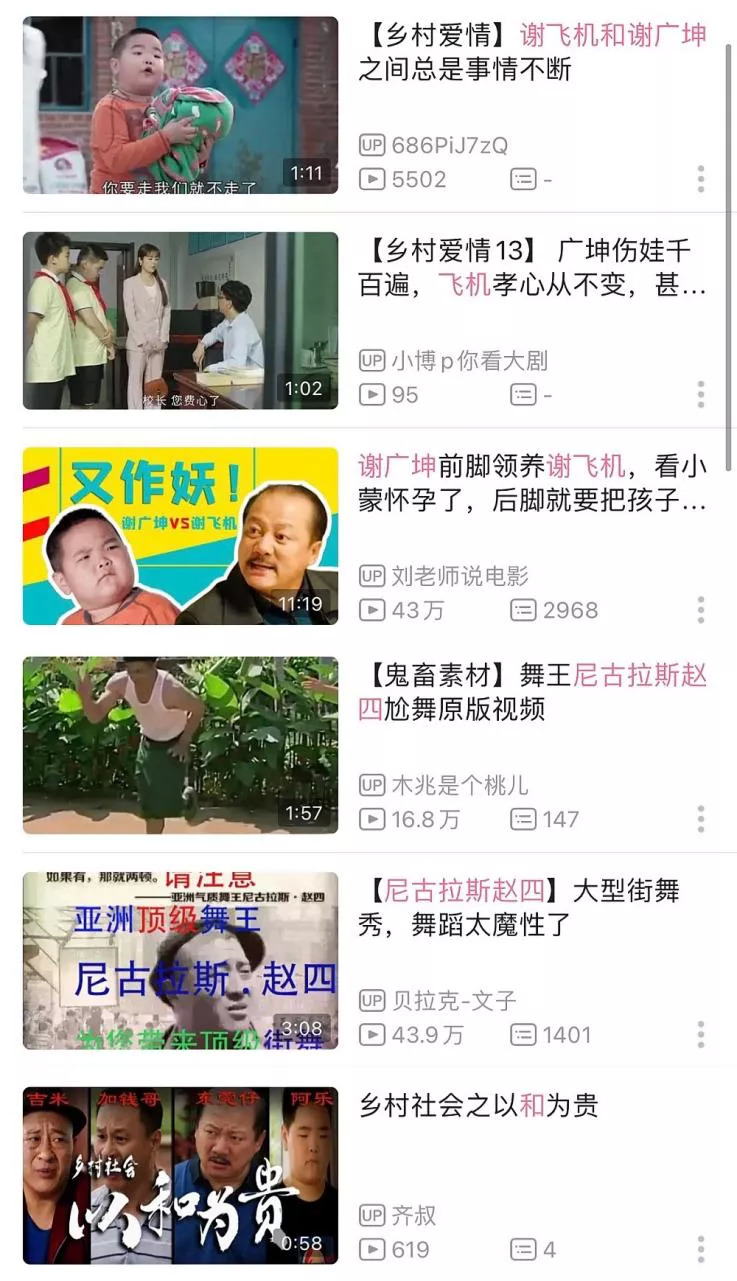Open more options for 686PiJ7zQ's video
The height and width of the screenshot is (1281, 737).
tap(701, 179)
